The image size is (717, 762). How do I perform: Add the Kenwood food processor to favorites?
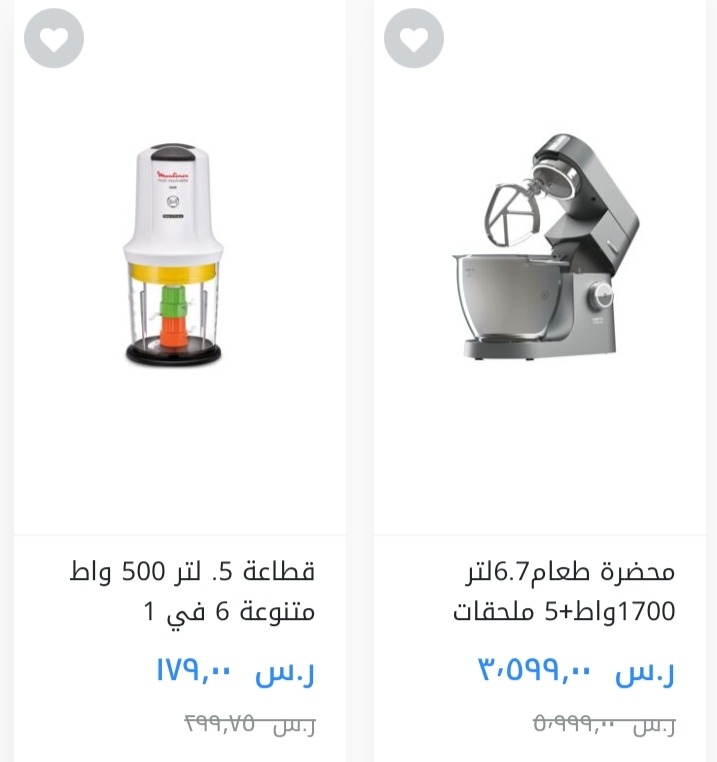click(413, 39)
